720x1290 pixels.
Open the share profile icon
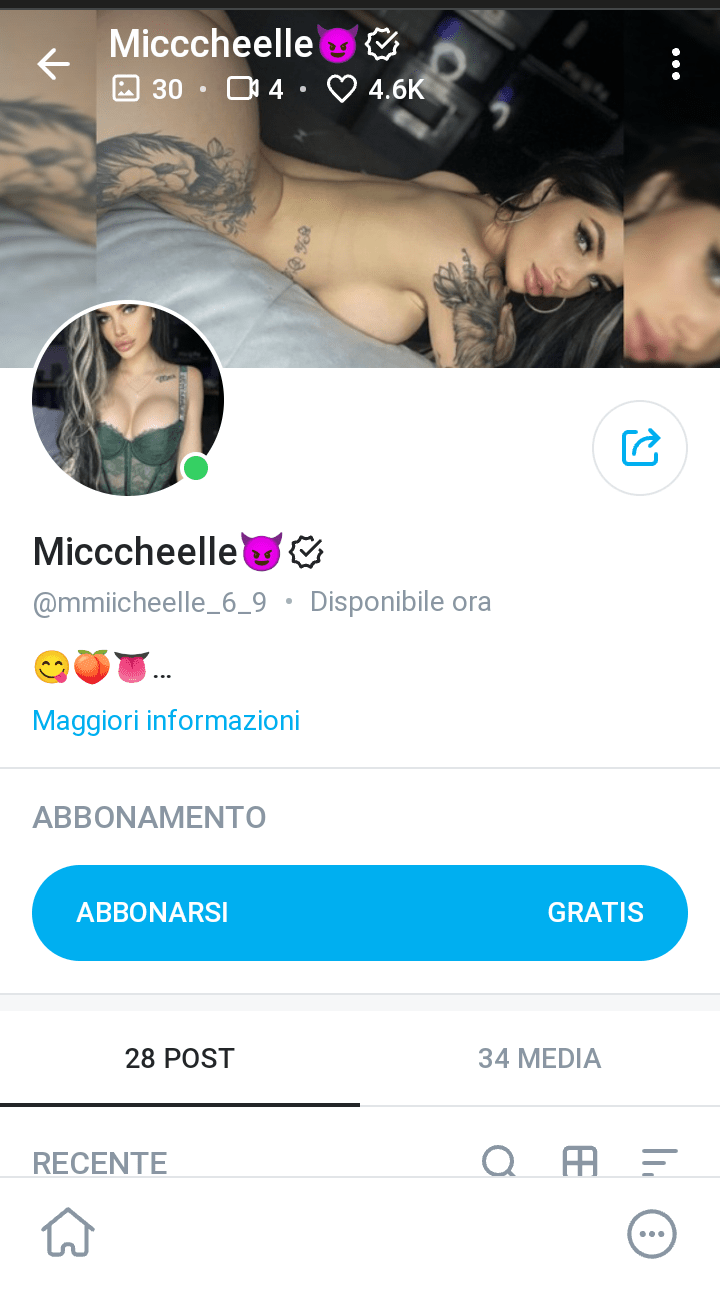click(640, 448)
